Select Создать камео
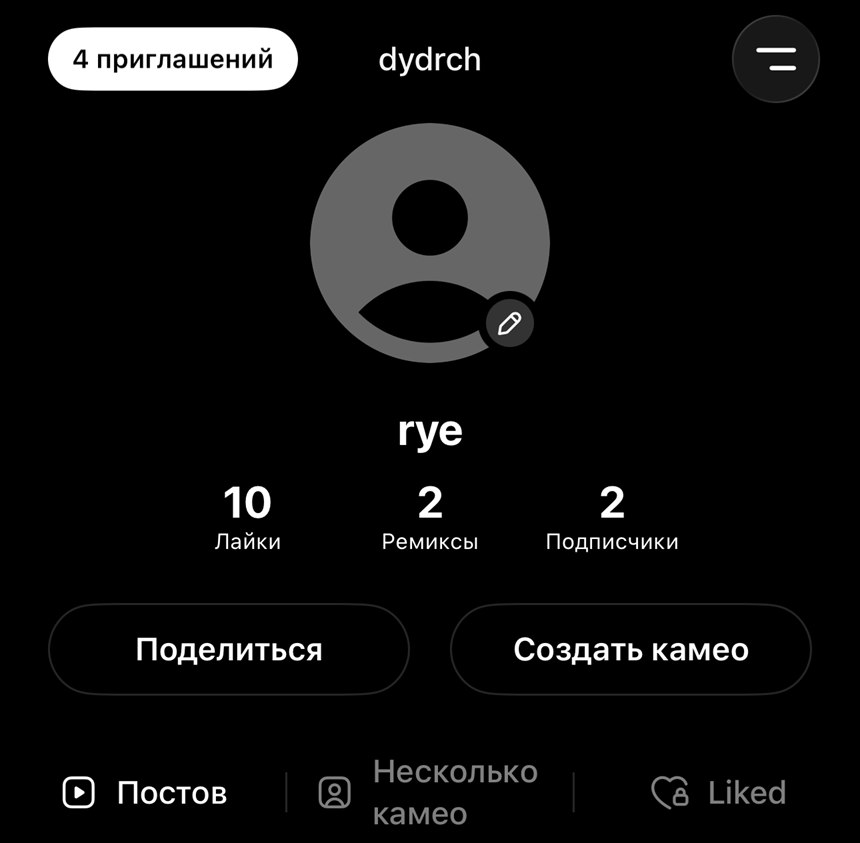860x843 pixels. (x=630, y=650)
